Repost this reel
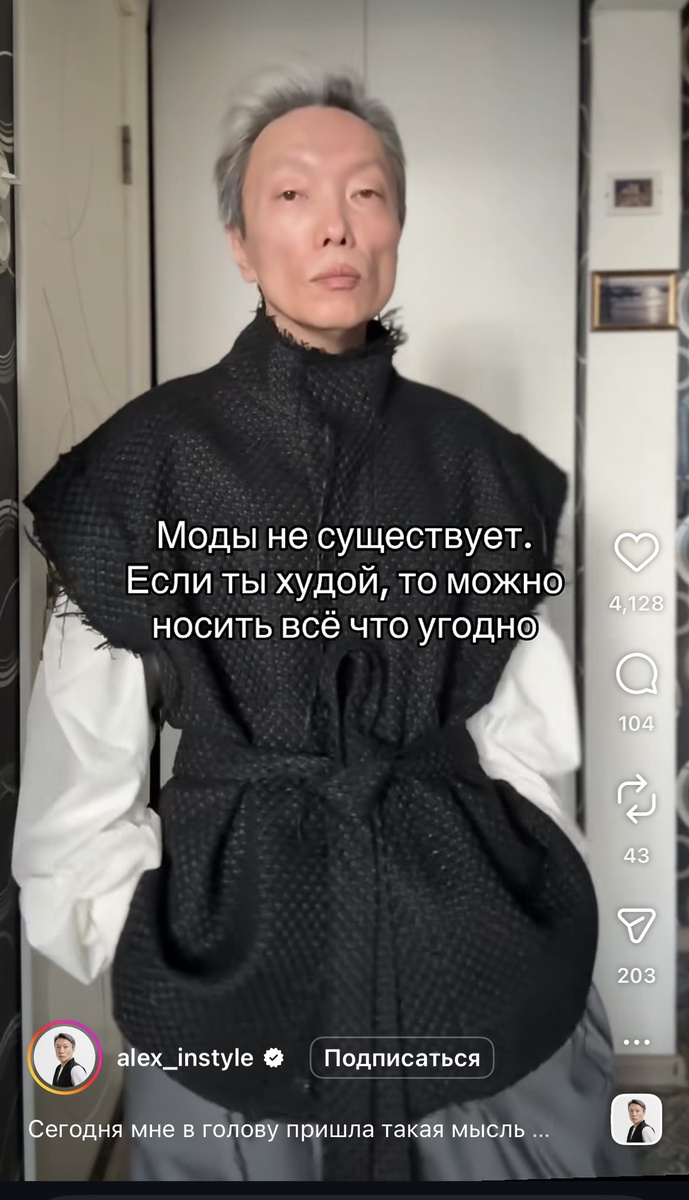The width and height of the screenshot is (689, 1200). point(636,801)
